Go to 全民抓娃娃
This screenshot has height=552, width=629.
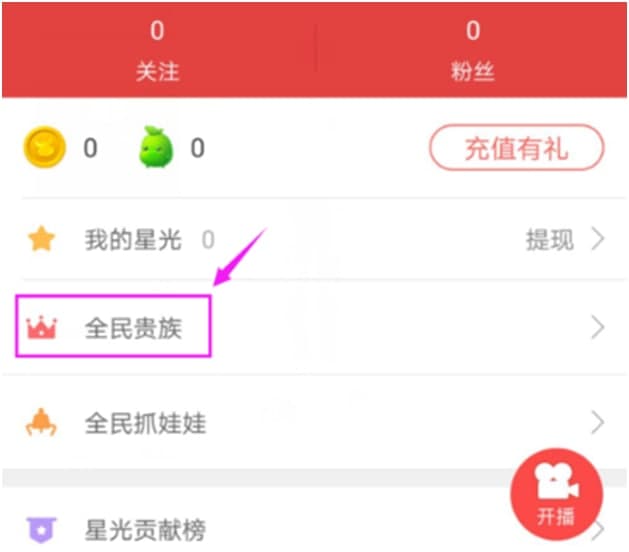pyautogui.click(x=145, y=422)
